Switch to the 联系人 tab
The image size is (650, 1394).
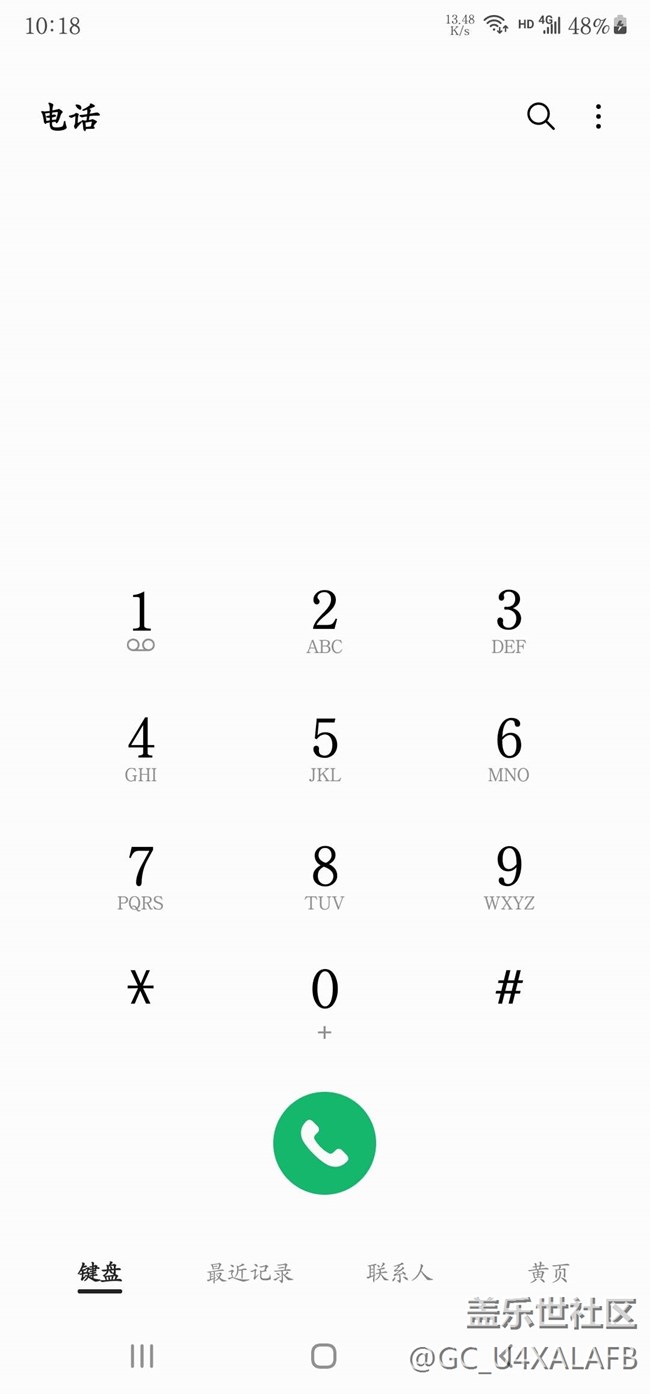pos(399,1273)
